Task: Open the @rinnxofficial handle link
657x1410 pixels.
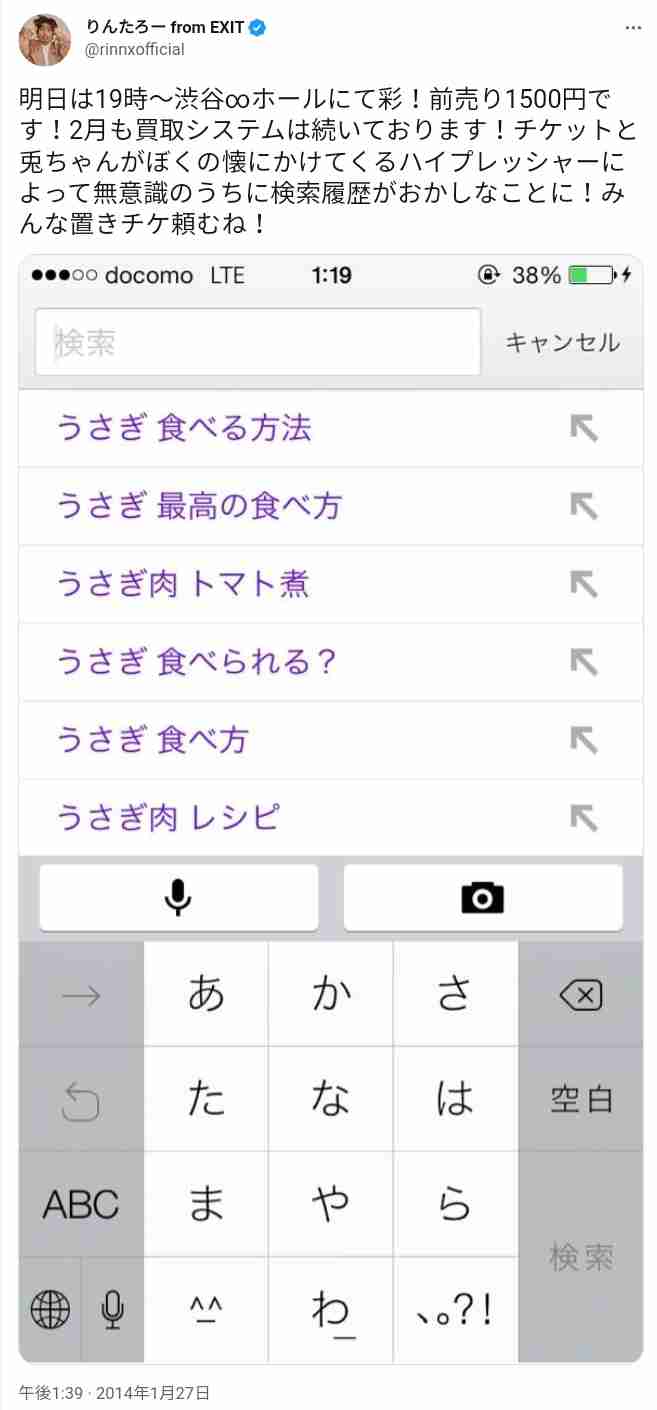Action: pyautogui.click(x=136, y=50)
